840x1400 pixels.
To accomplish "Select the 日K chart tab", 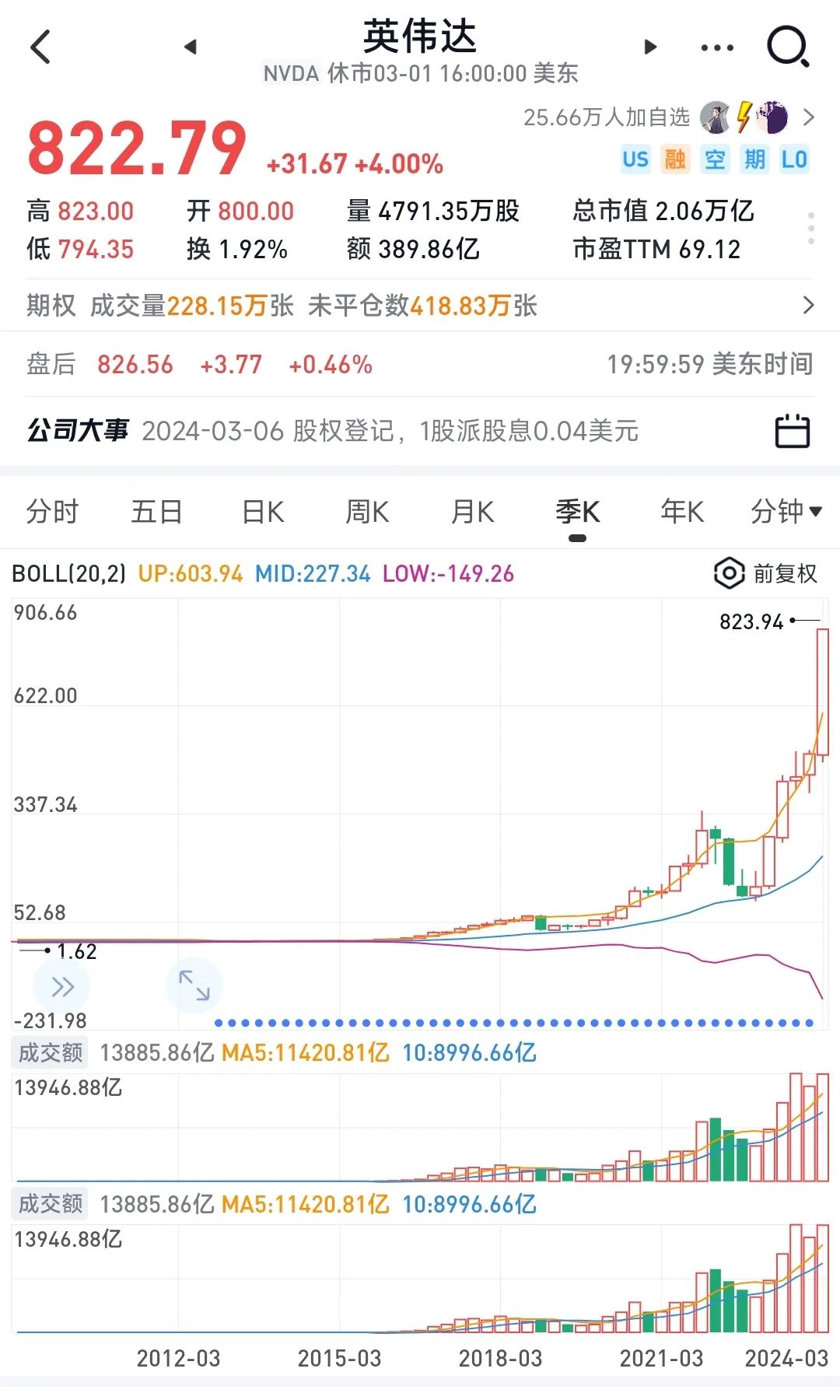I will (x=263, y=512).
